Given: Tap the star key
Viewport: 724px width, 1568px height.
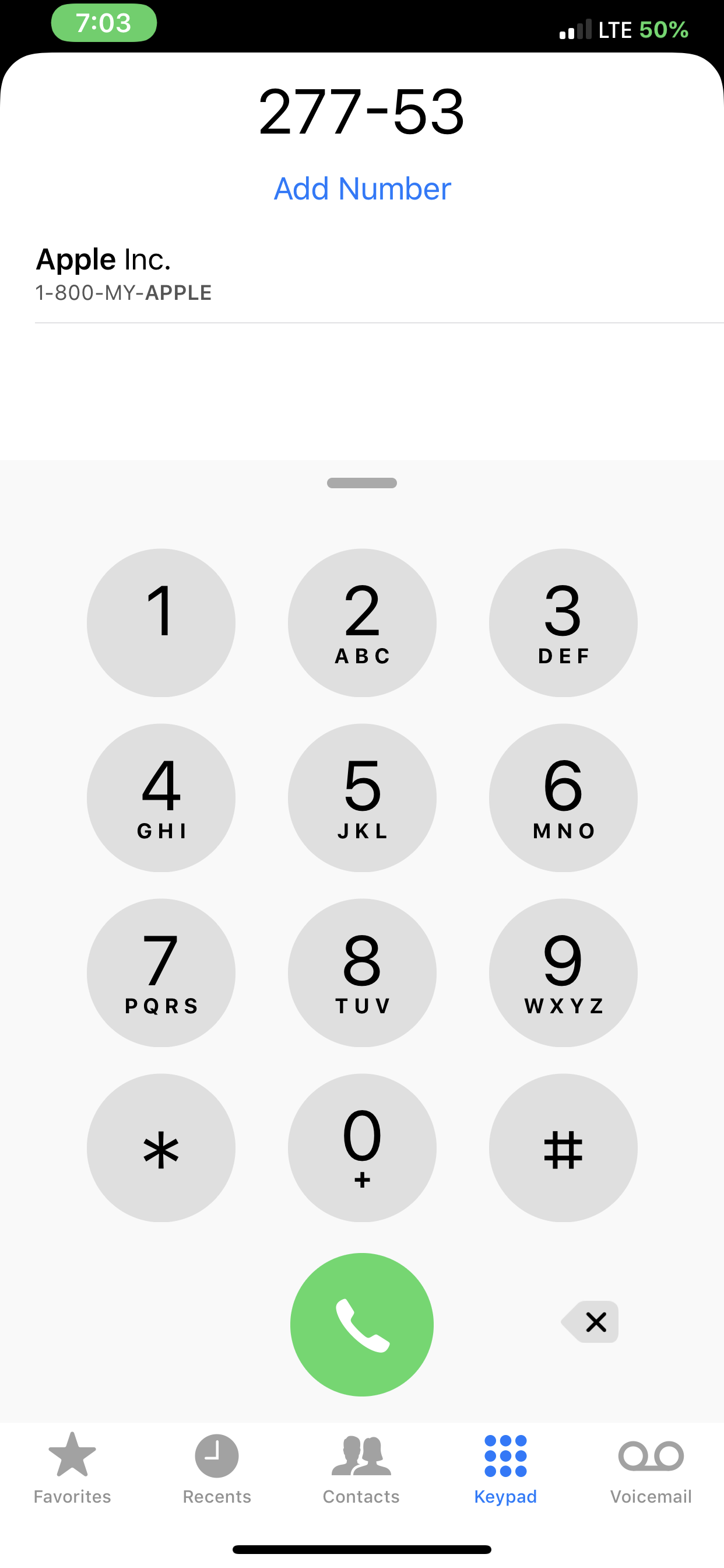Looking at the screenshot, I should point(161,1147).
